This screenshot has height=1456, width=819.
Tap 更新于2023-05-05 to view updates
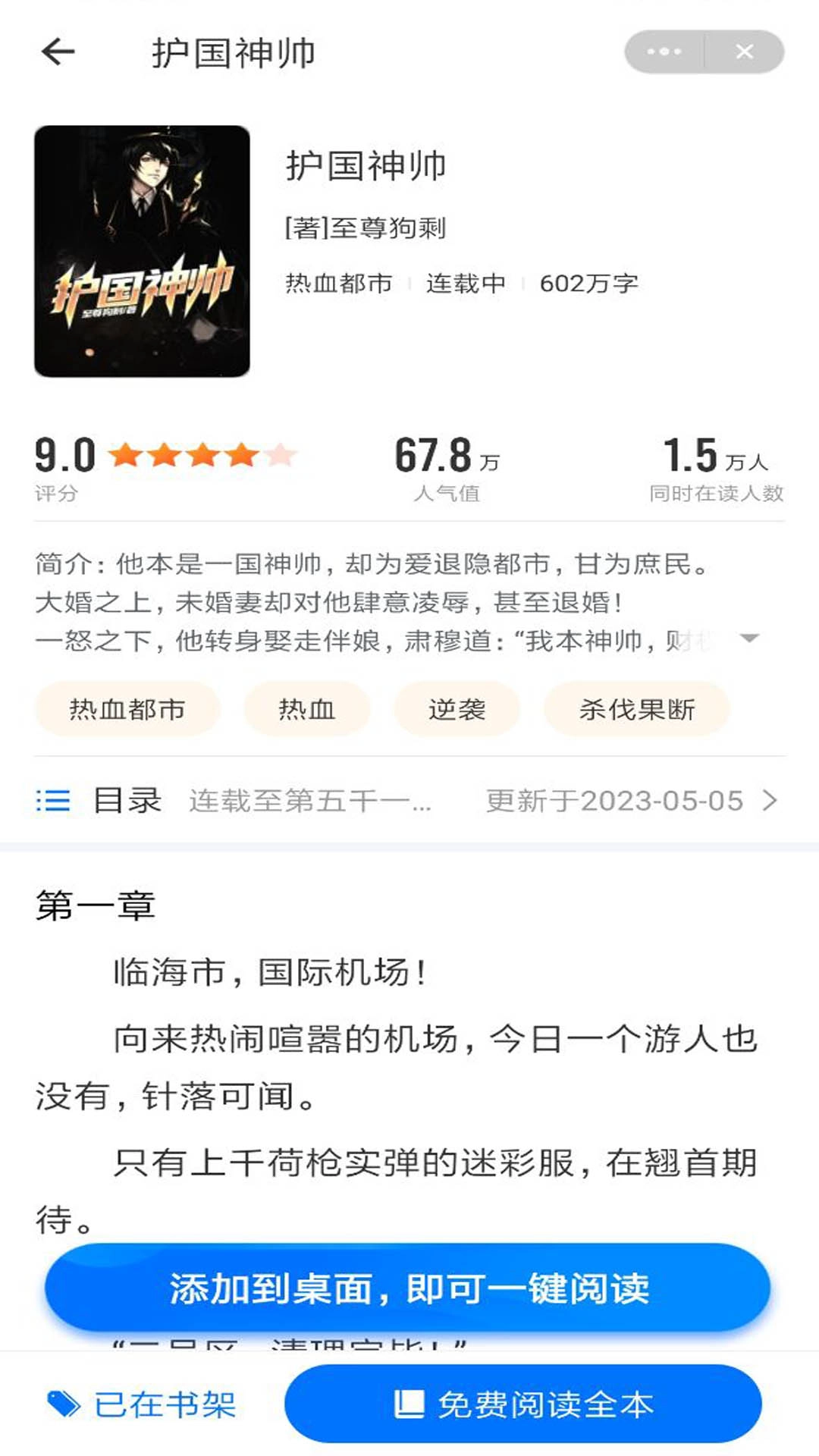[x=614, y=799]
